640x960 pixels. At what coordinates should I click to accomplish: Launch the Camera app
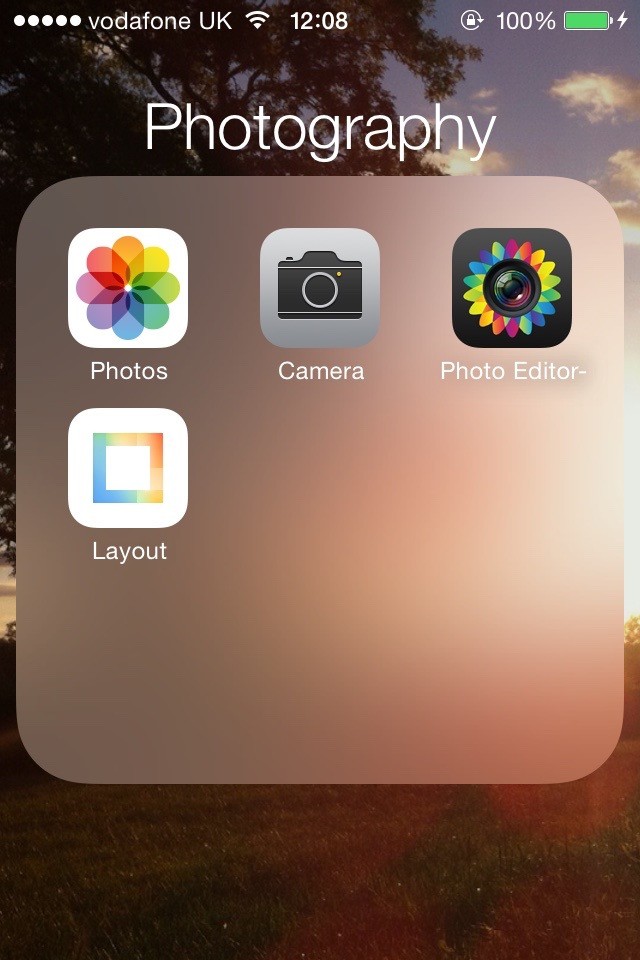(x=320, y=288)
